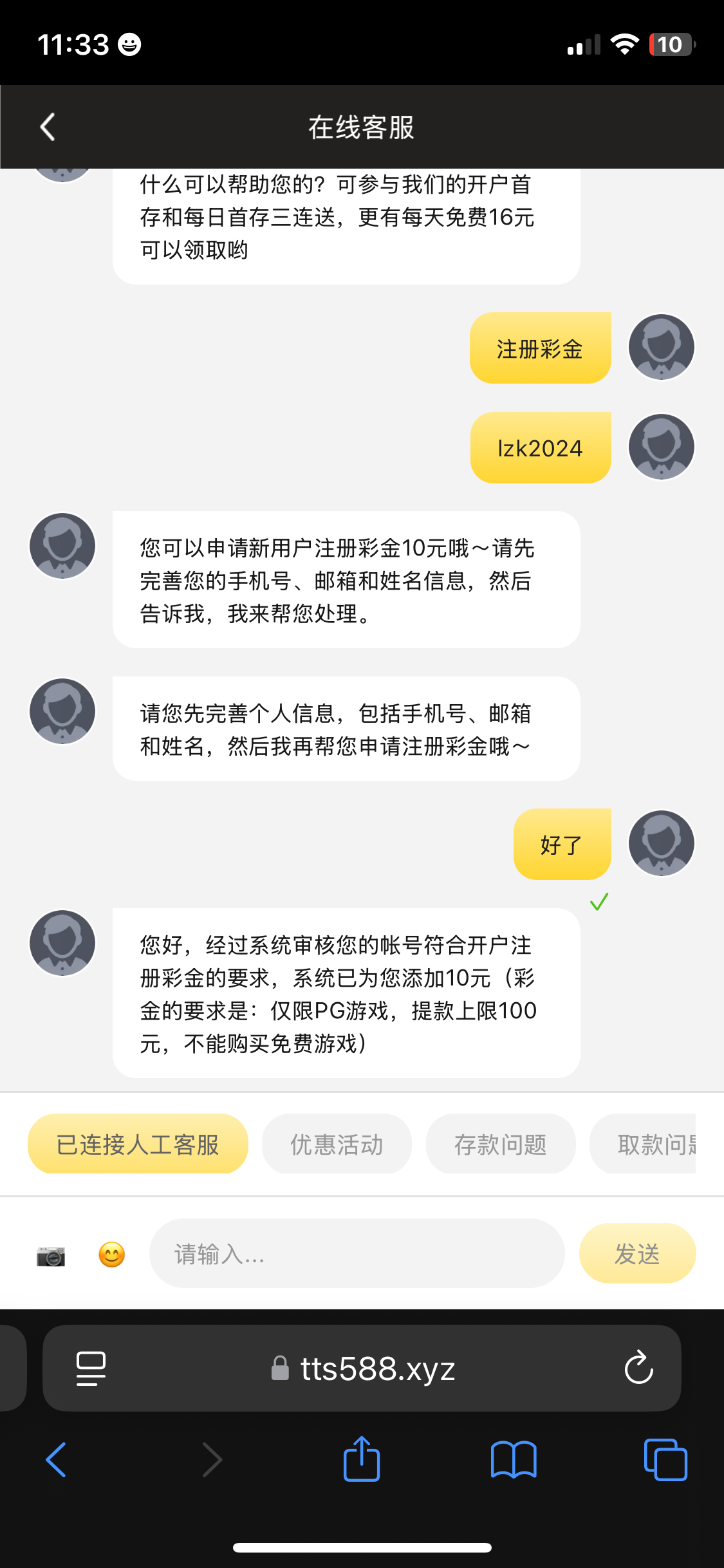The image size is (724, 1568).
Task: Focus the 请输入 message field
Action: [357, 1254]
